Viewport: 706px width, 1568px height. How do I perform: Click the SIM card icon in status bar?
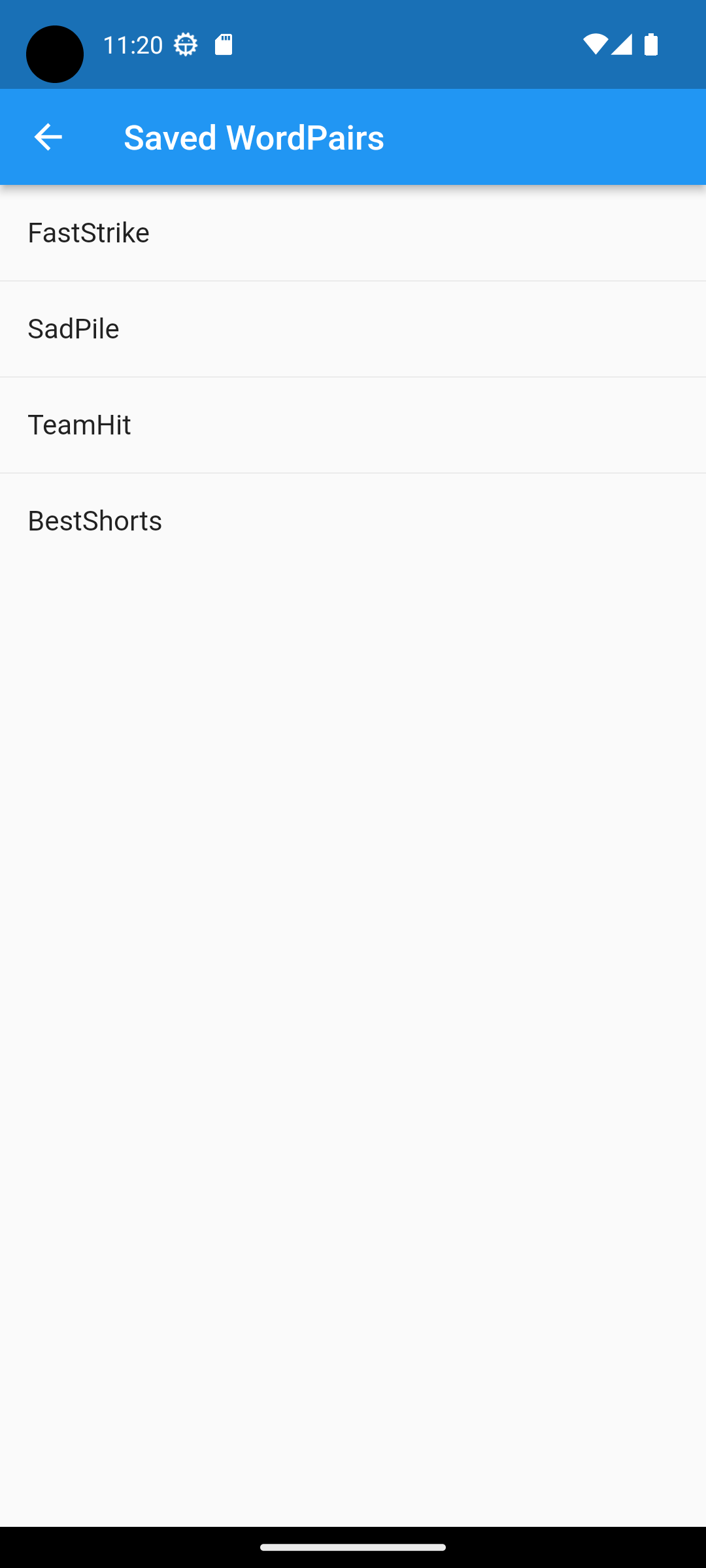[224, 44]
